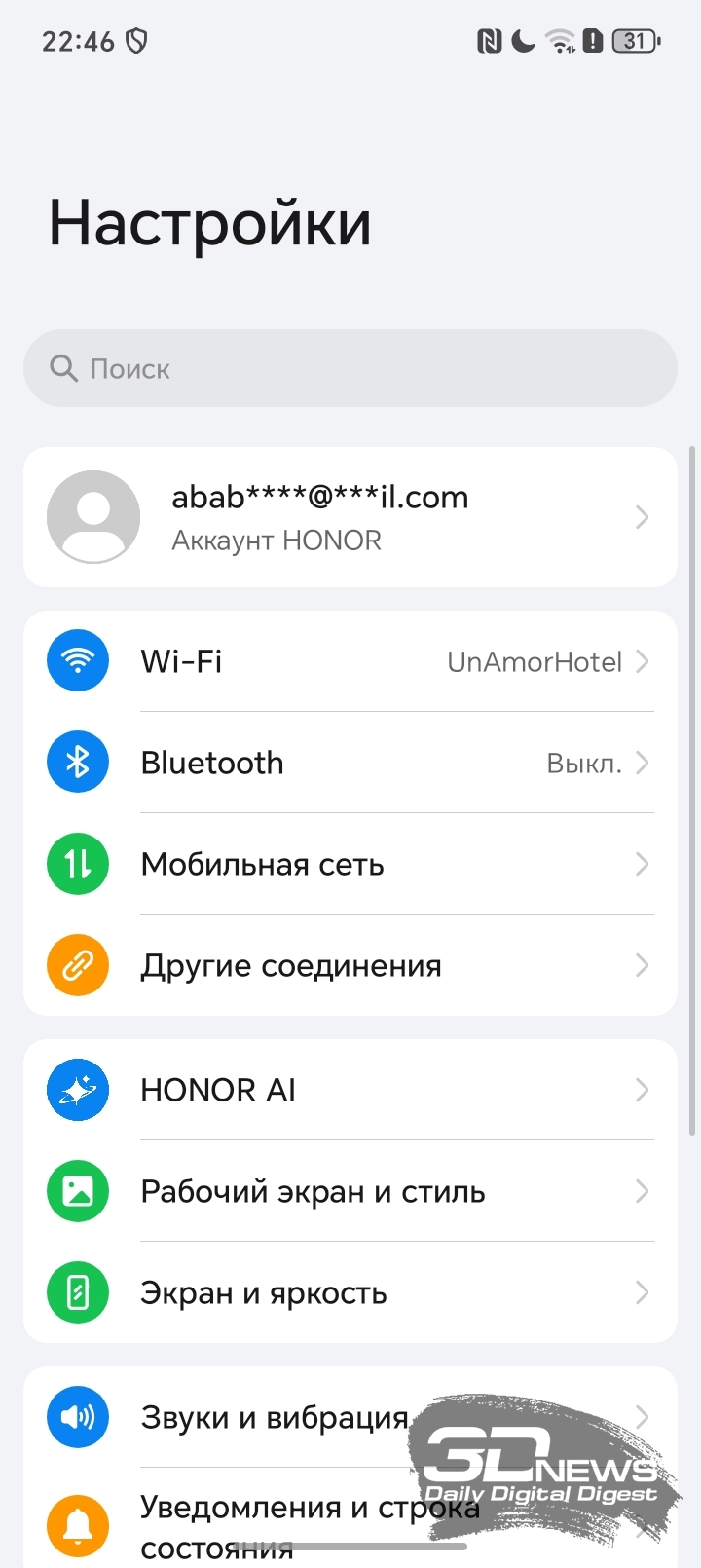Screen dimensions: 701x1568
Task: Tap the Поиск search field
Action: (350, 368)
